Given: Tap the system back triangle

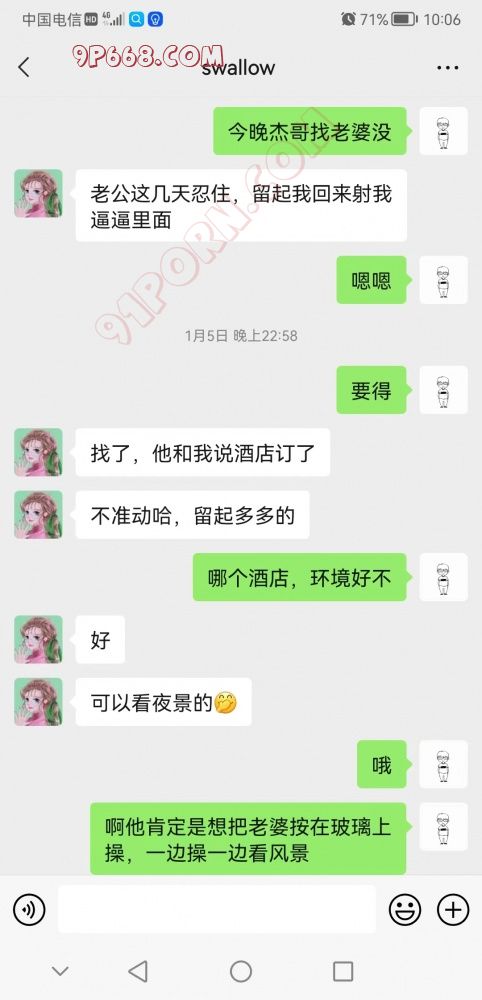Looking at the screenshot, I should point(138,971).
